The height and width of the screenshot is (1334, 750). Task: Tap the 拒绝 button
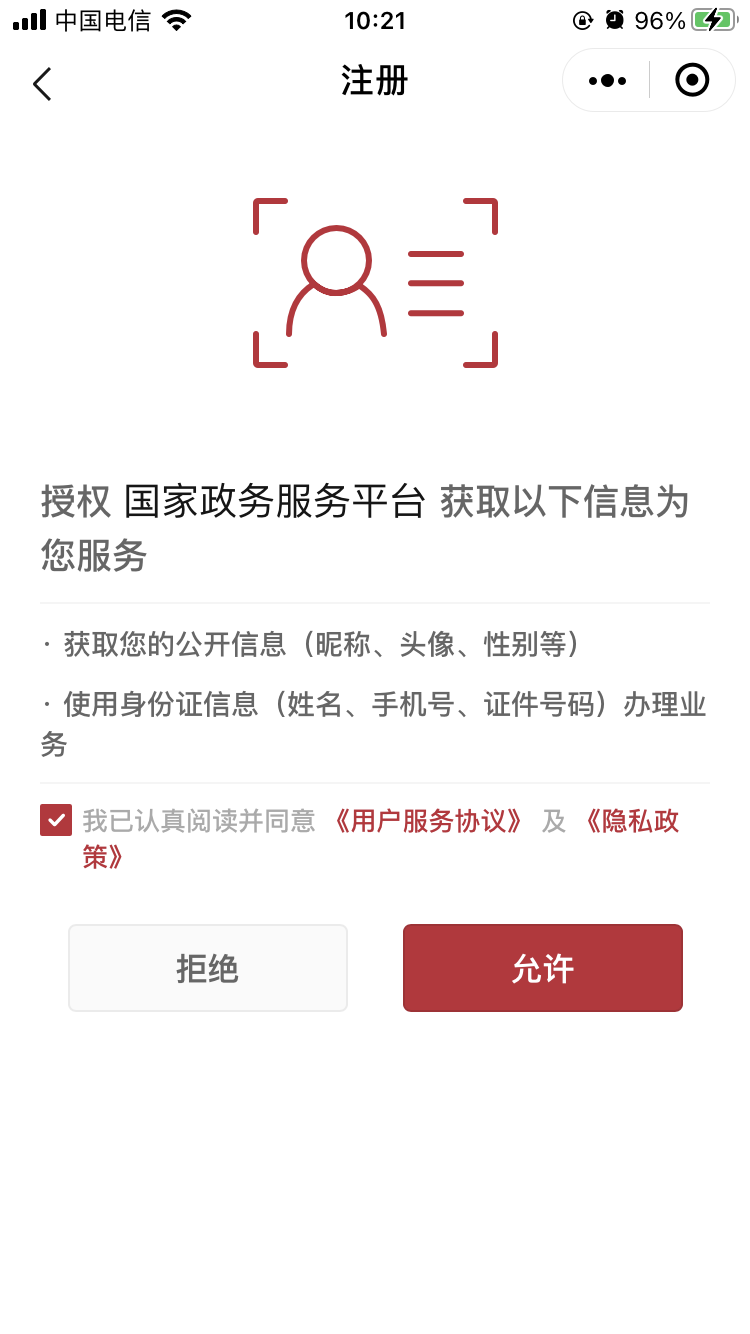pos(208,968)
